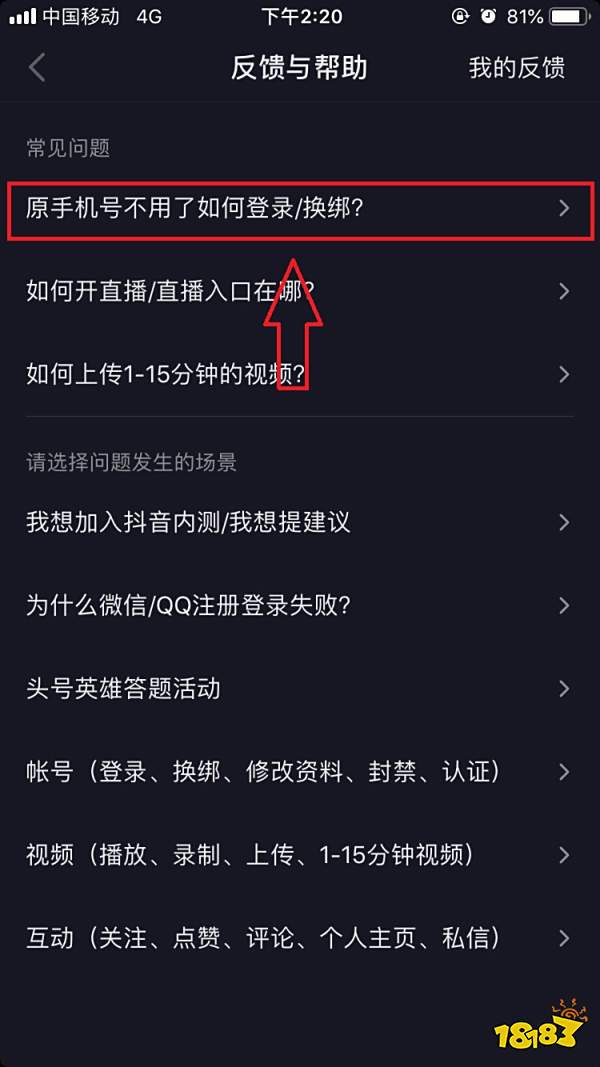
Task: Open the 互动 (关注、点赞、评论) scenario
Action: 300,938
